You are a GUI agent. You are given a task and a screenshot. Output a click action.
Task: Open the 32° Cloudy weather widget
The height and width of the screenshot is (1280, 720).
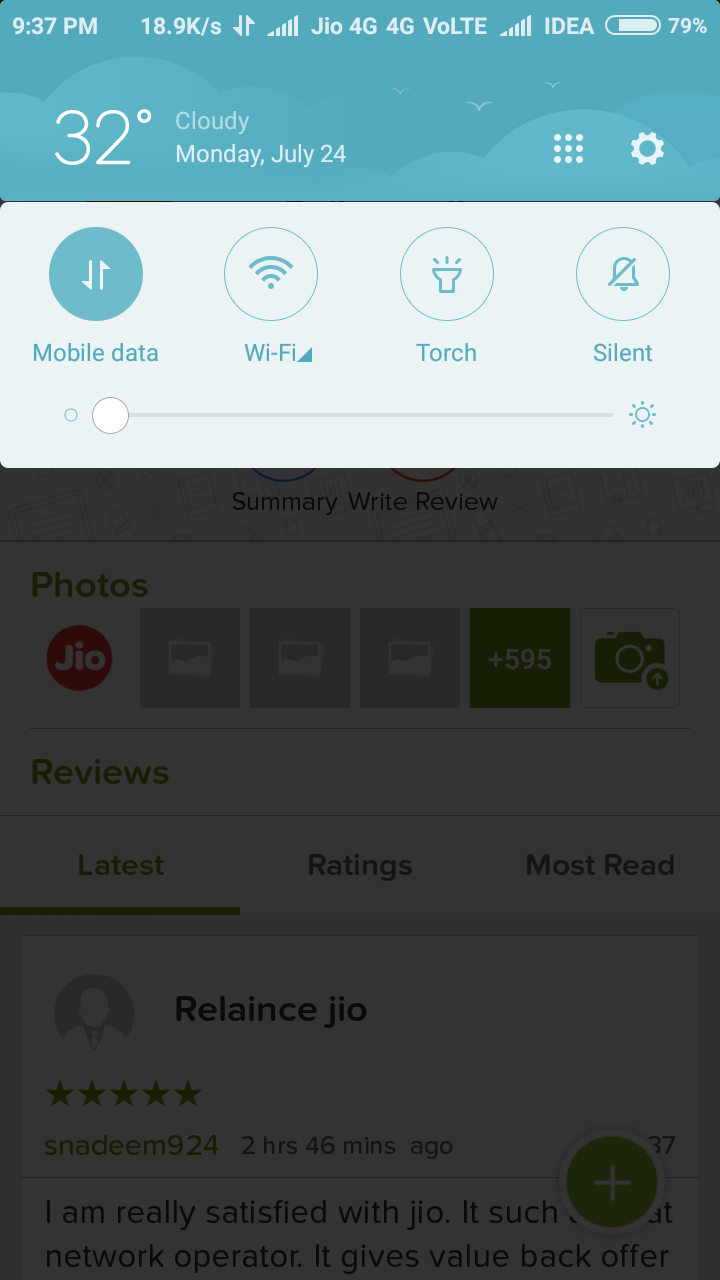point(200,138)
